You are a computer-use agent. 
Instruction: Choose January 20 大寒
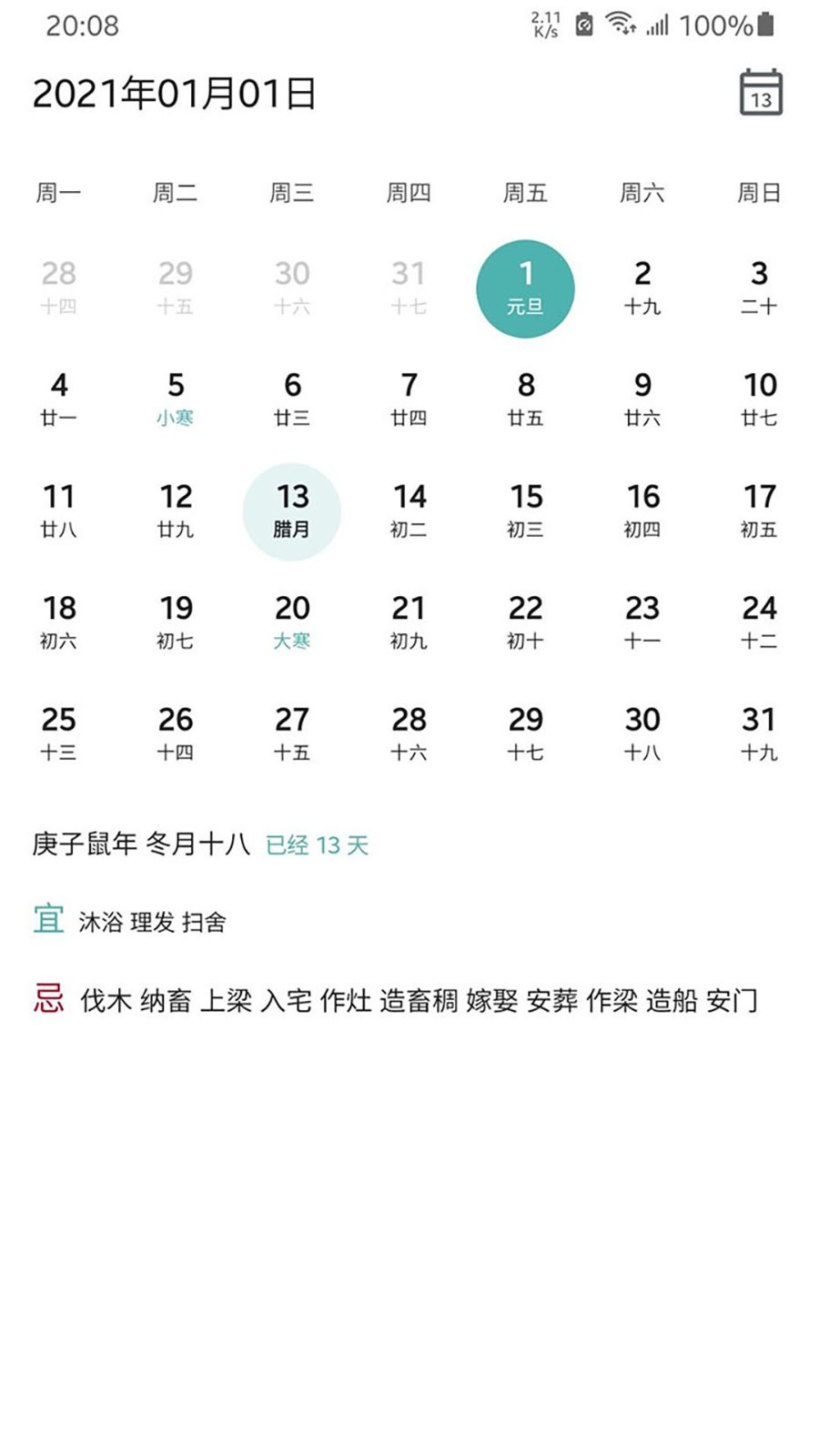pos(292,622)
